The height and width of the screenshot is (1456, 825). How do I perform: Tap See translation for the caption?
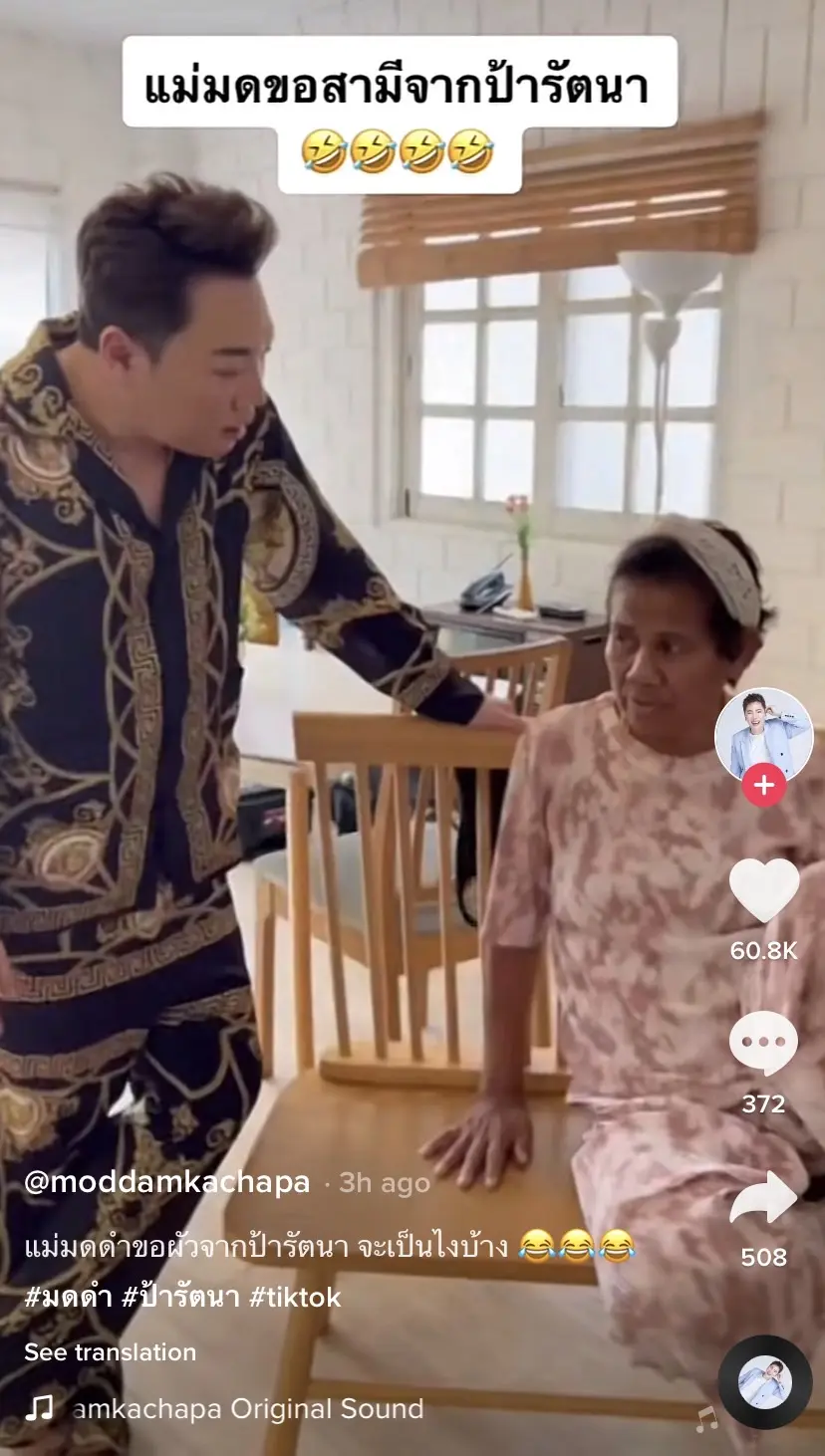click(x=110, y=1352)
